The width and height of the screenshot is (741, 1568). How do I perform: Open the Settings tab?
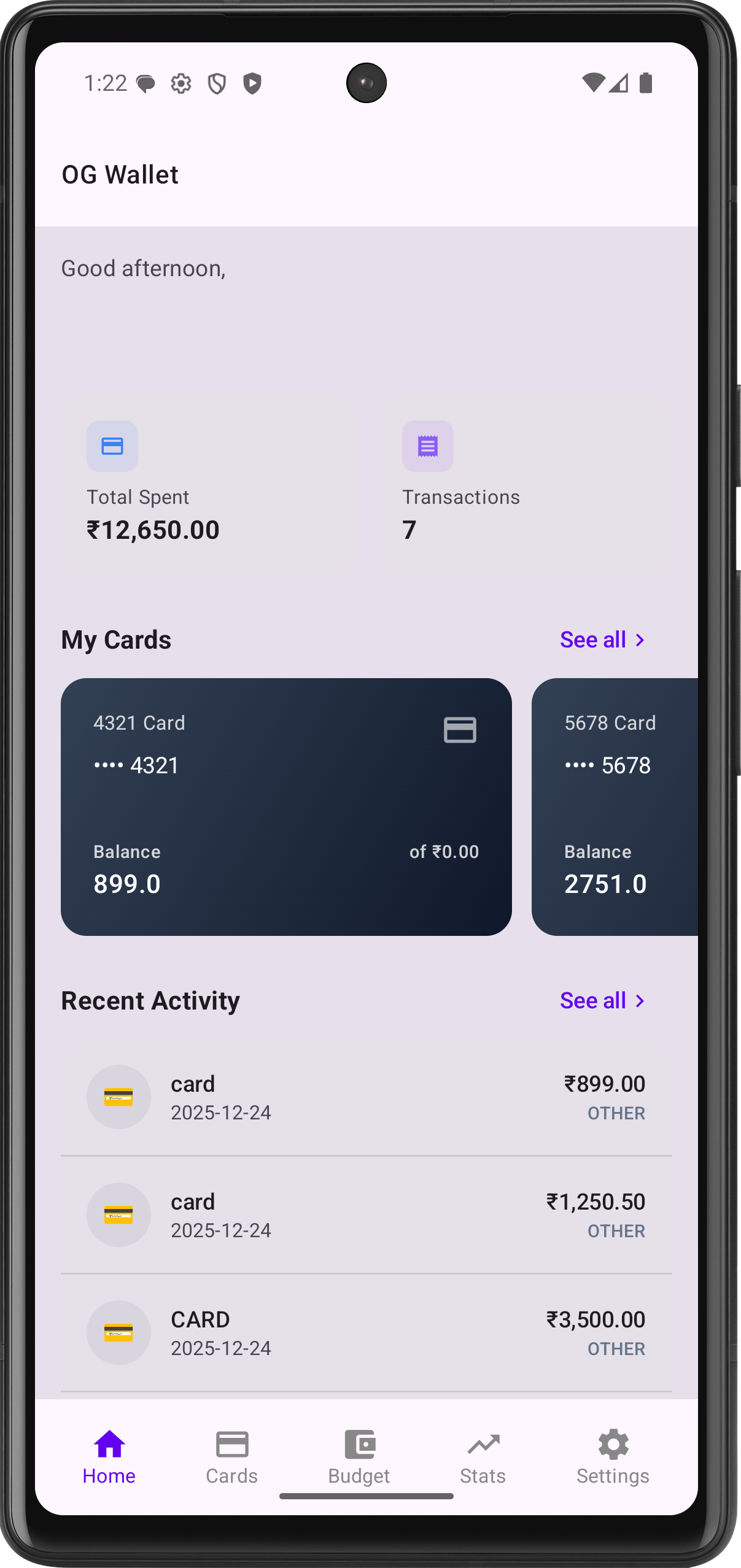pos(613,1457)
